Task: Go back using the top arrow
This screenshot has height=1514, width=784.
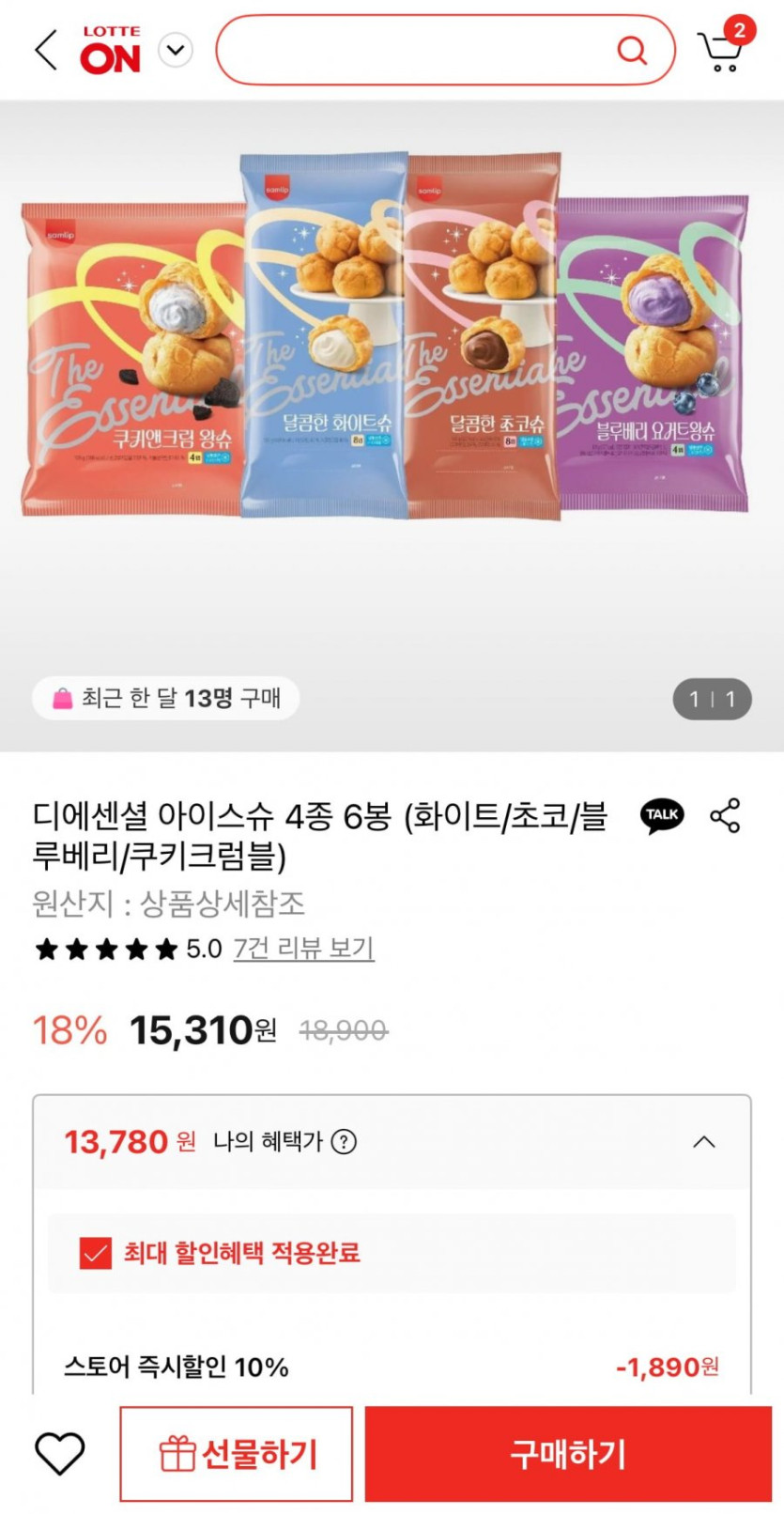Action: [45, 49]
